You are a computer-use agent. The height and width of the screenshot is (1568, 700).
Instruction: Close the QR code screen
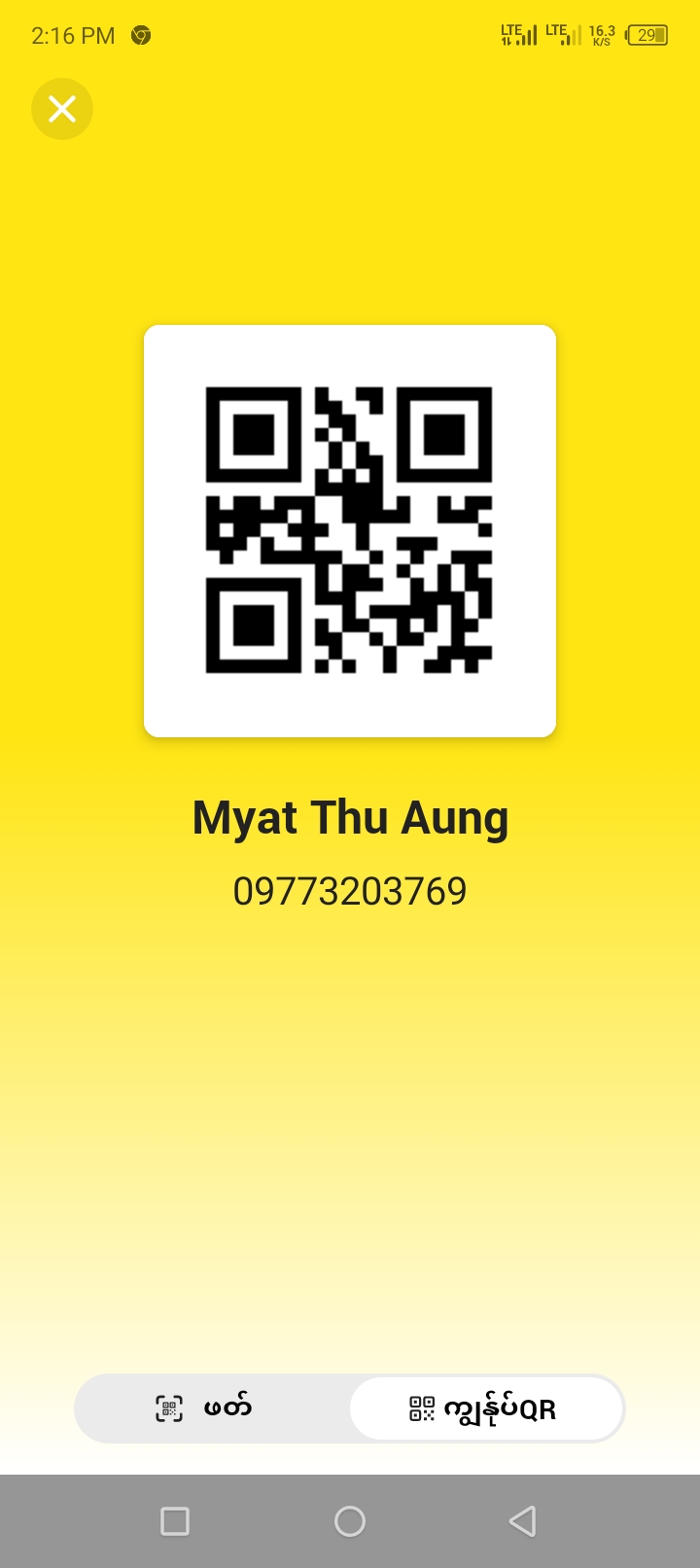(62, 109)
